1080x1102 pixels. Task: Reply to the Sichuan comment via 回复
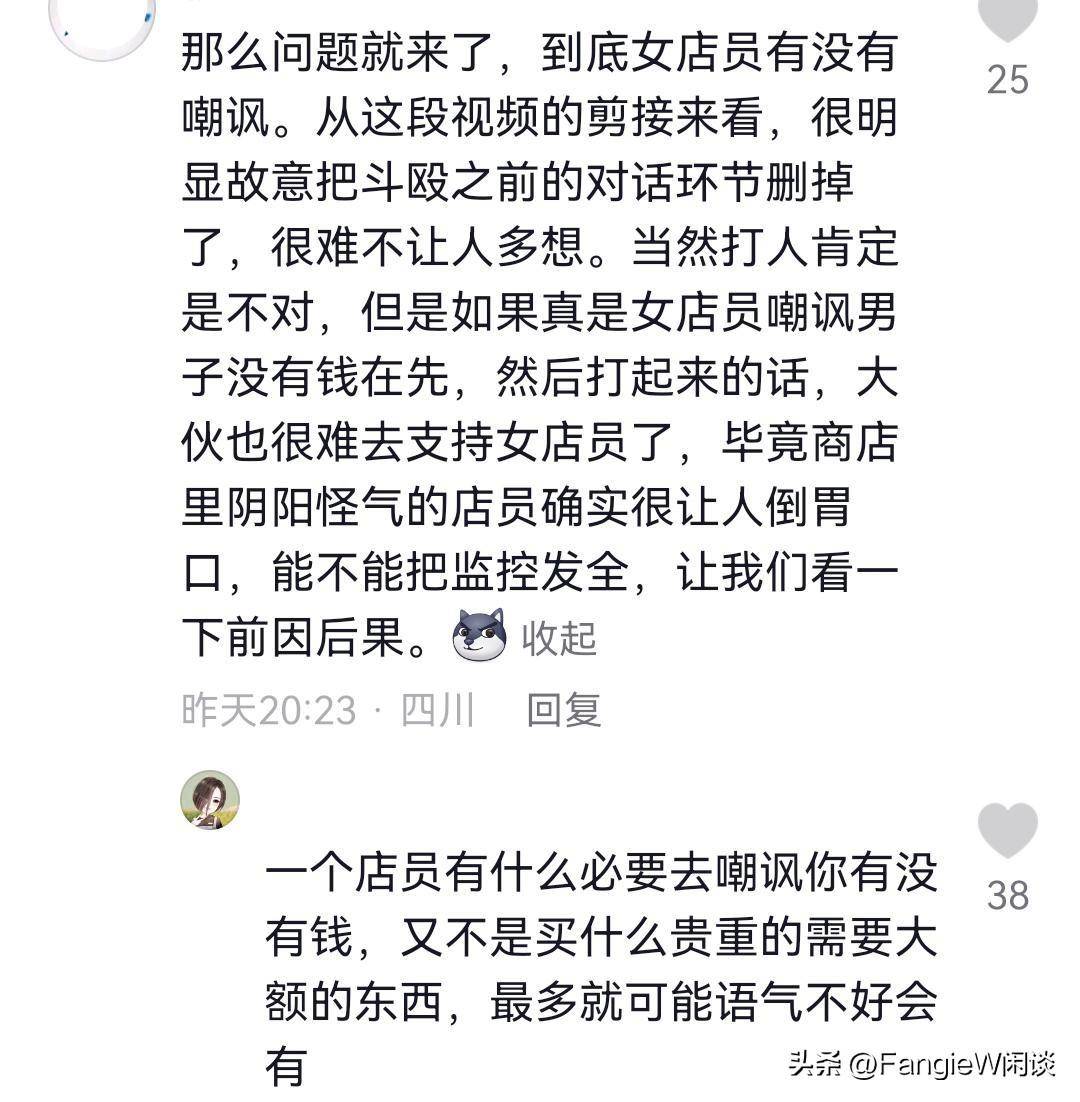pos(564,710)
